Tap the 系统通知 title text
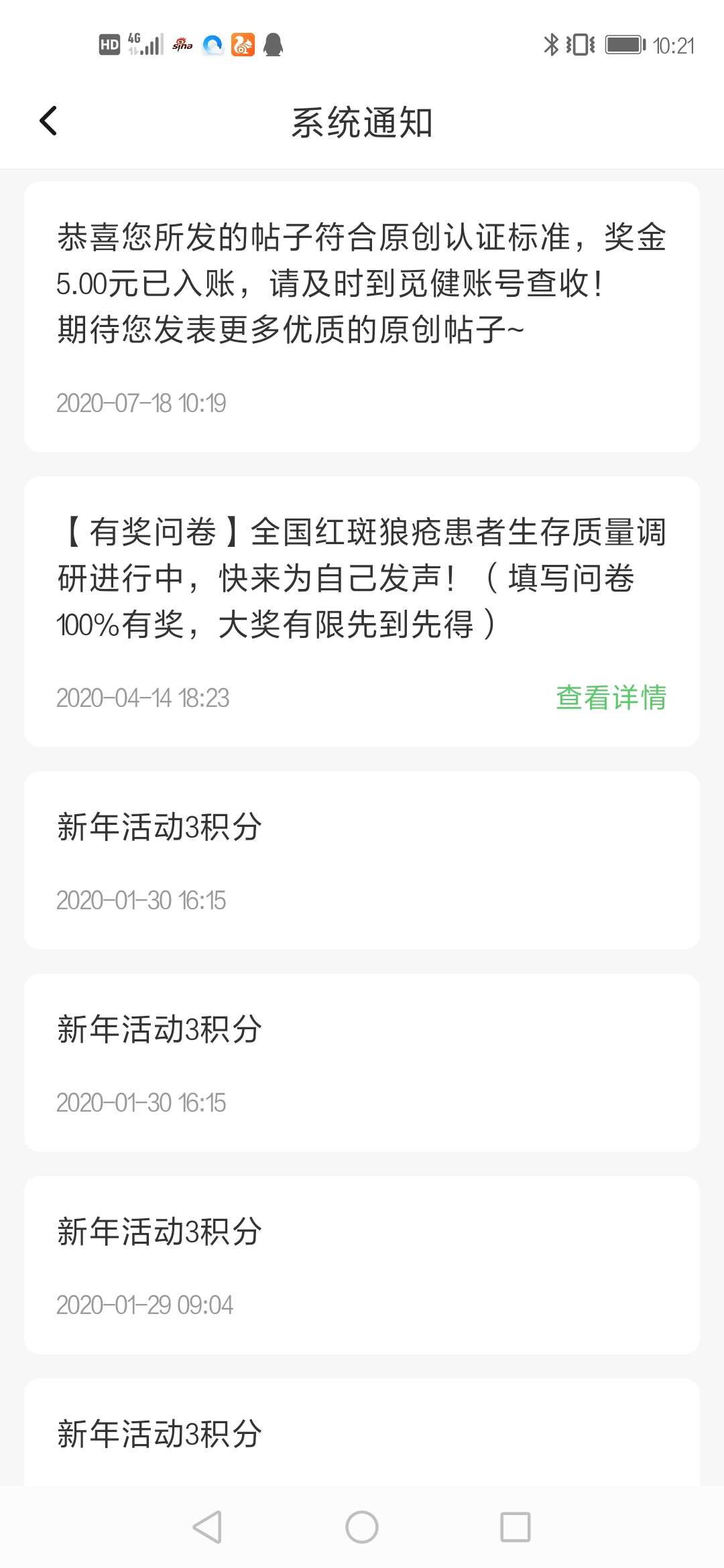 pos(362,122)
